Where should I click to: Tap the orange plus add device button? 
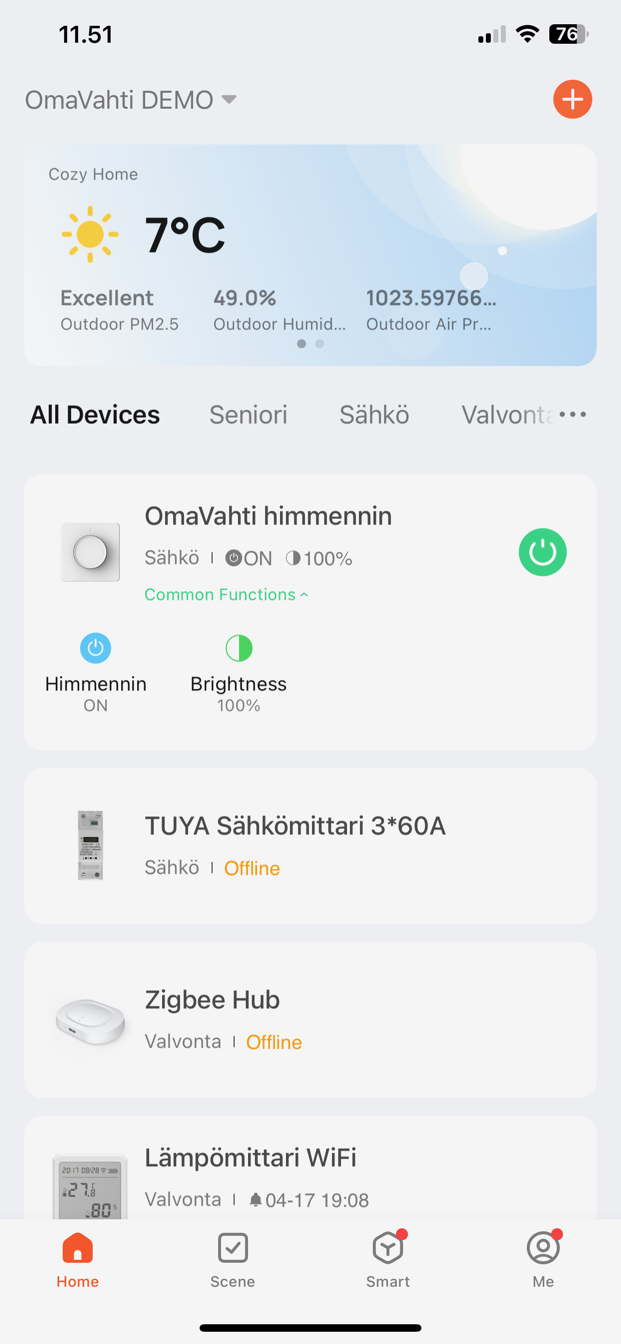click(572, 99)
